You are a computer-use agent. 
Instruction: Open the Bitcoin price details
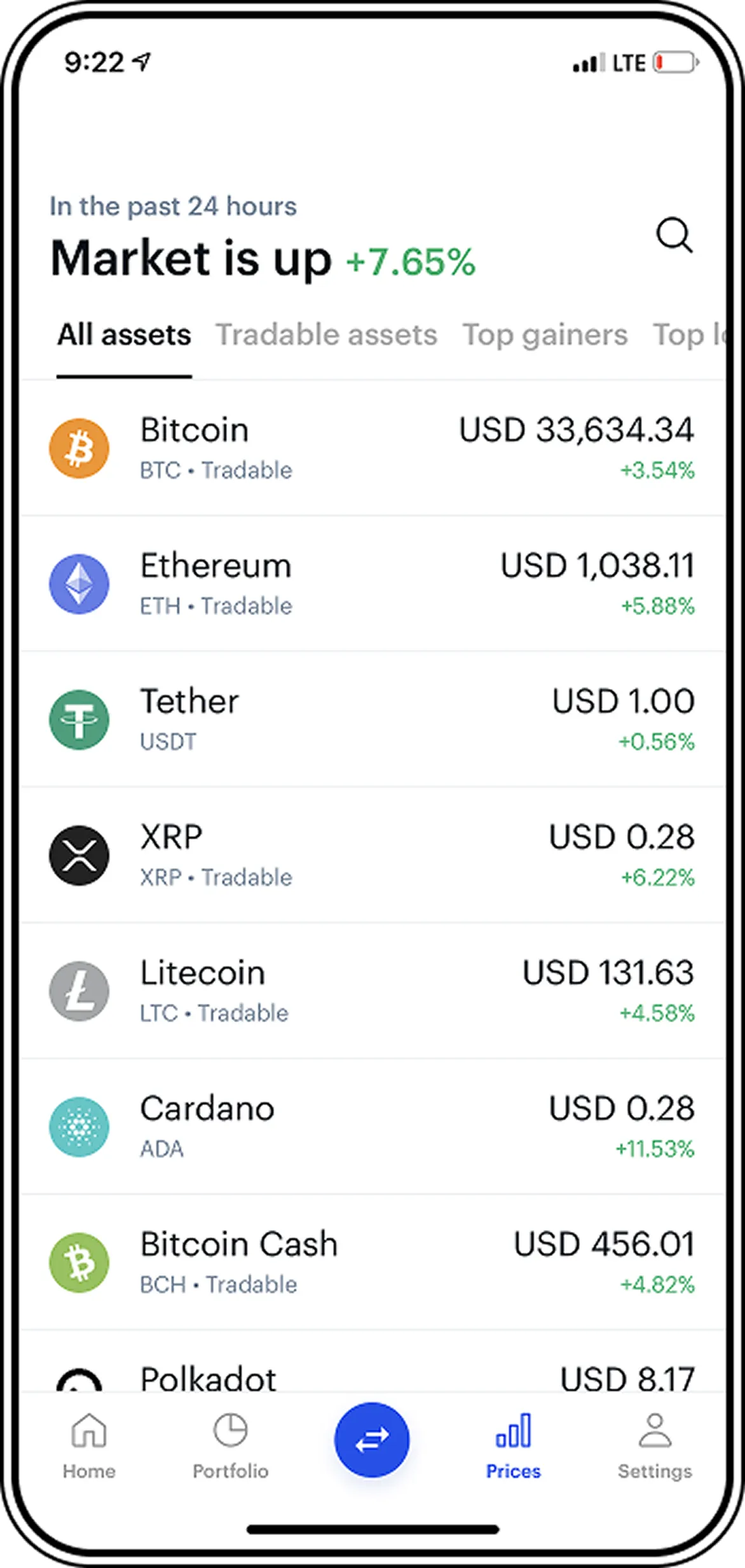coord(372,449)
